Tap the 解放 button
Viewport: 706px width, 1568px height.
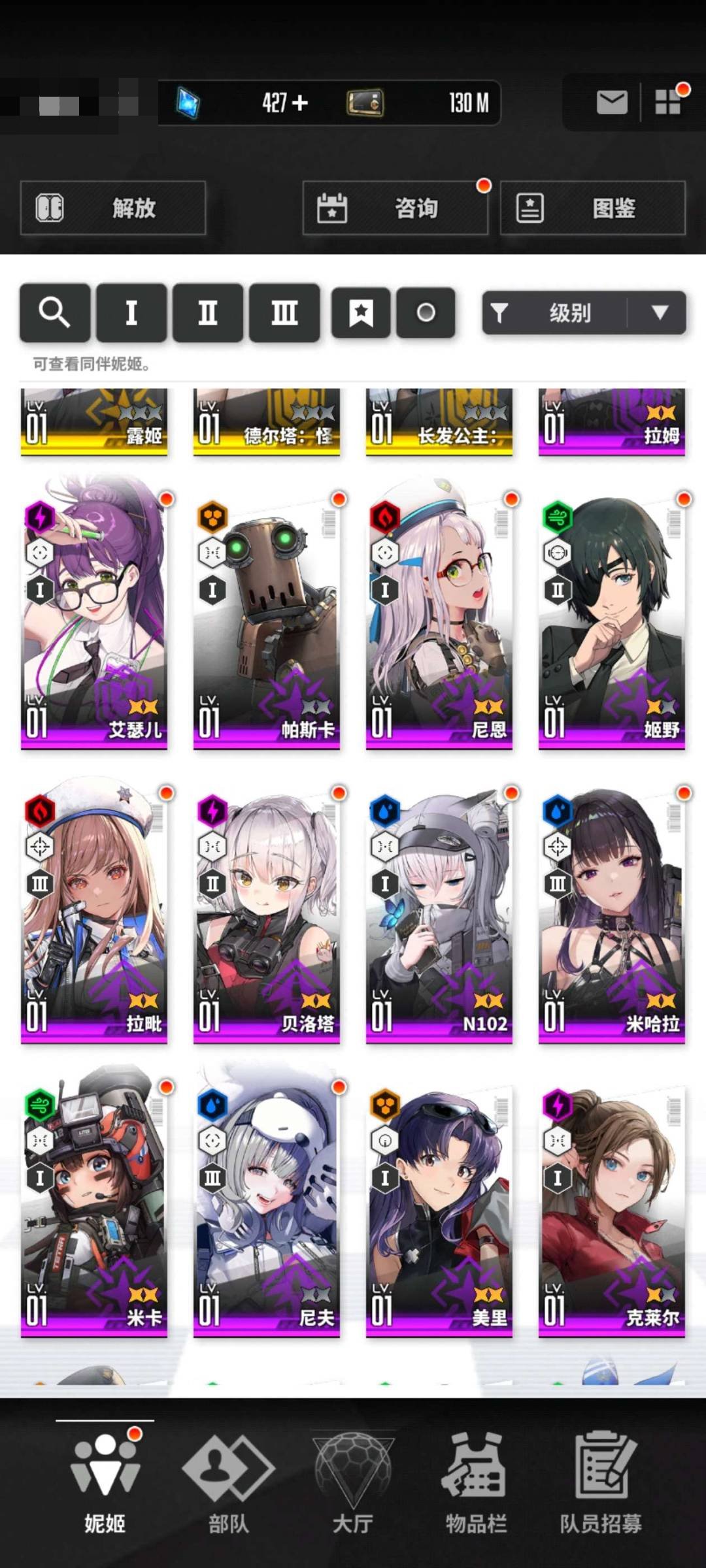pyautogui.click(x=113, y=208)
